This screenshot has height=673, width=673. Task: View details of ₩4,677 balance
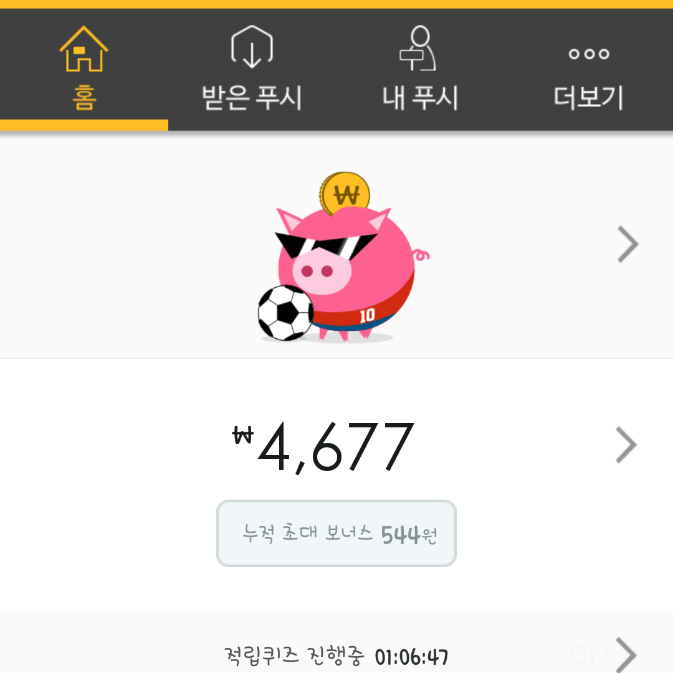point(336,446)
